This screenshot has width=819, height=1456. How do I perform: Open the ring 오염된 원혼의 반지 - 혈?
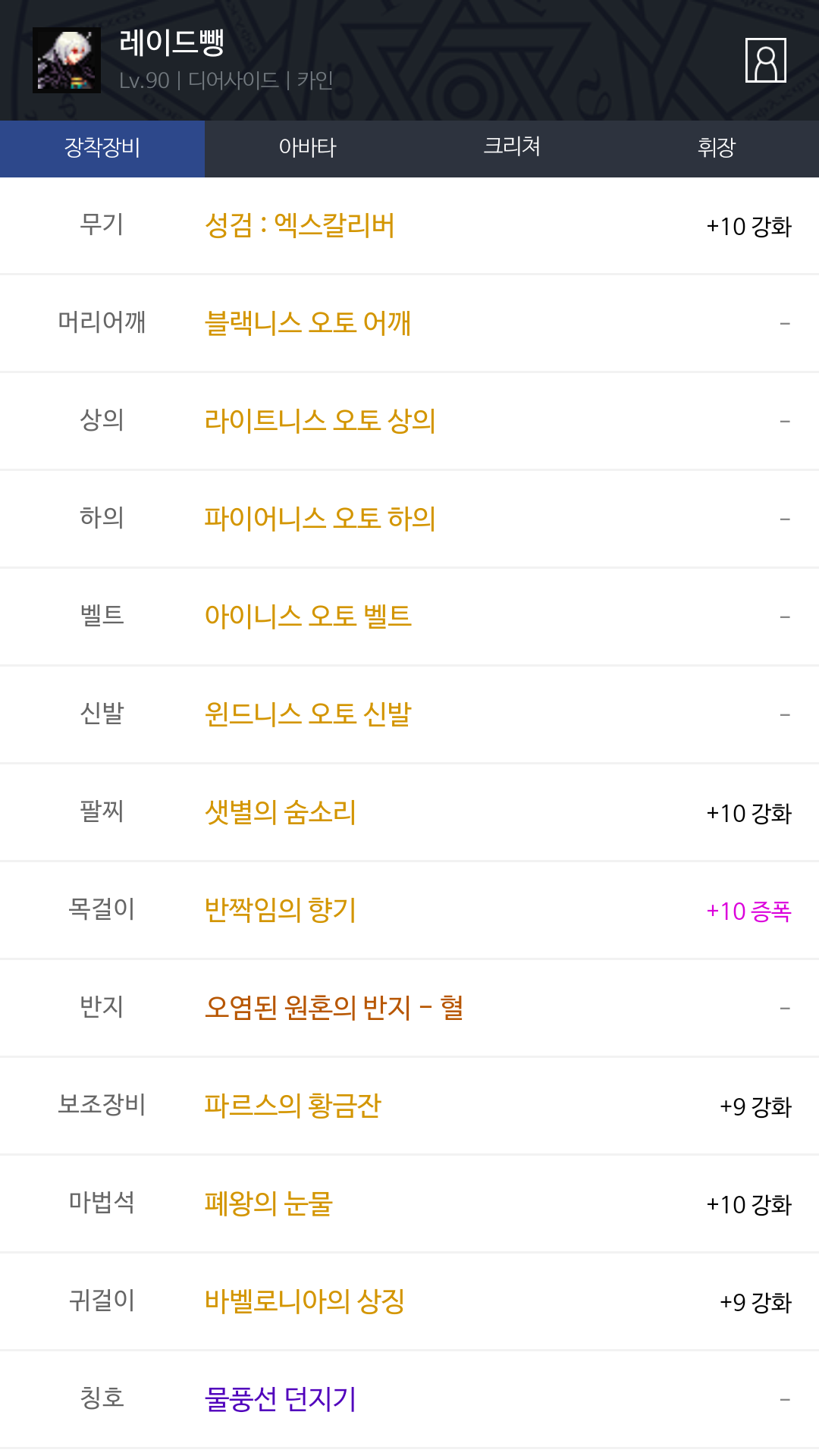click(x=334, y=1008)
